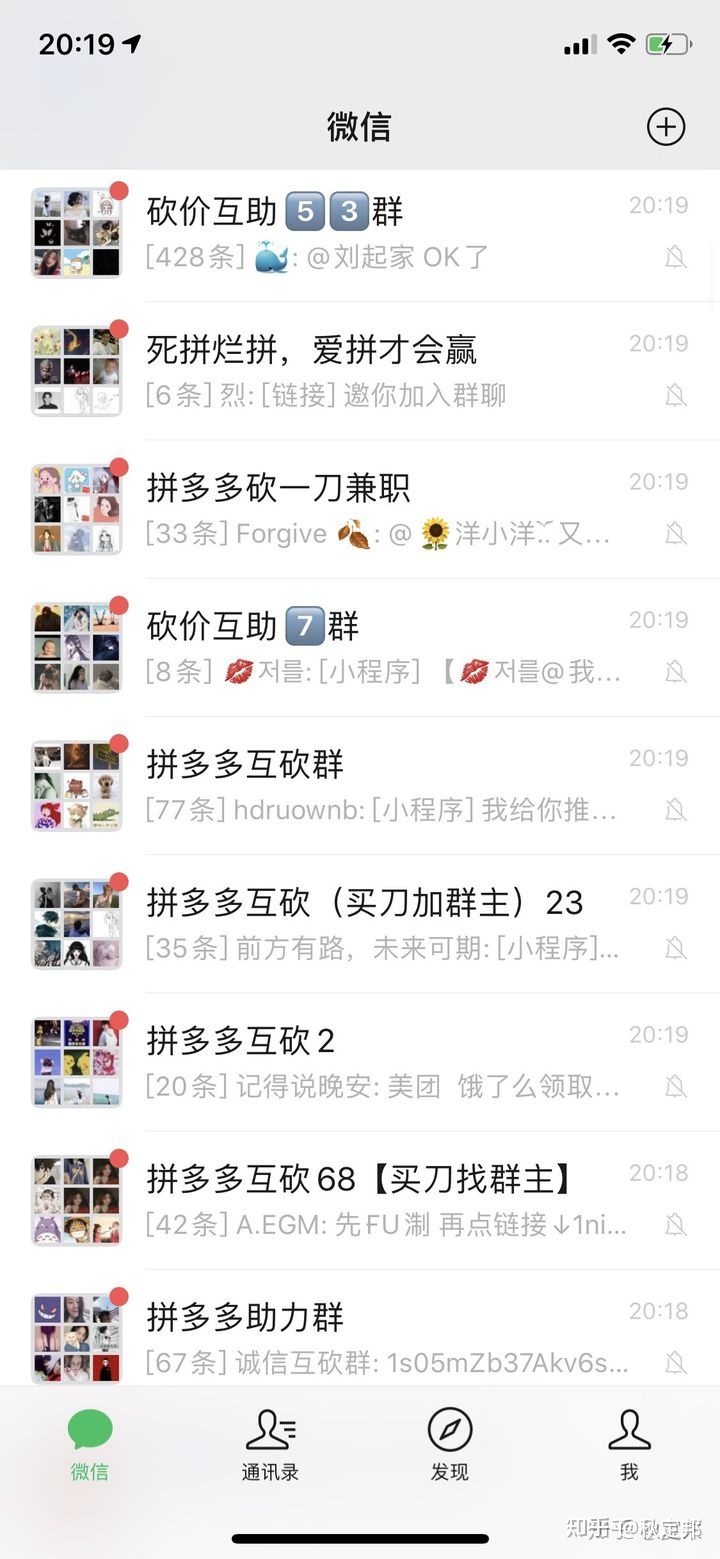The height and width of the screenshot is (1559, 720).
Task: Open the 砍价互助 53群 chat
Action: pyautogui.click(x=380, y=233)
